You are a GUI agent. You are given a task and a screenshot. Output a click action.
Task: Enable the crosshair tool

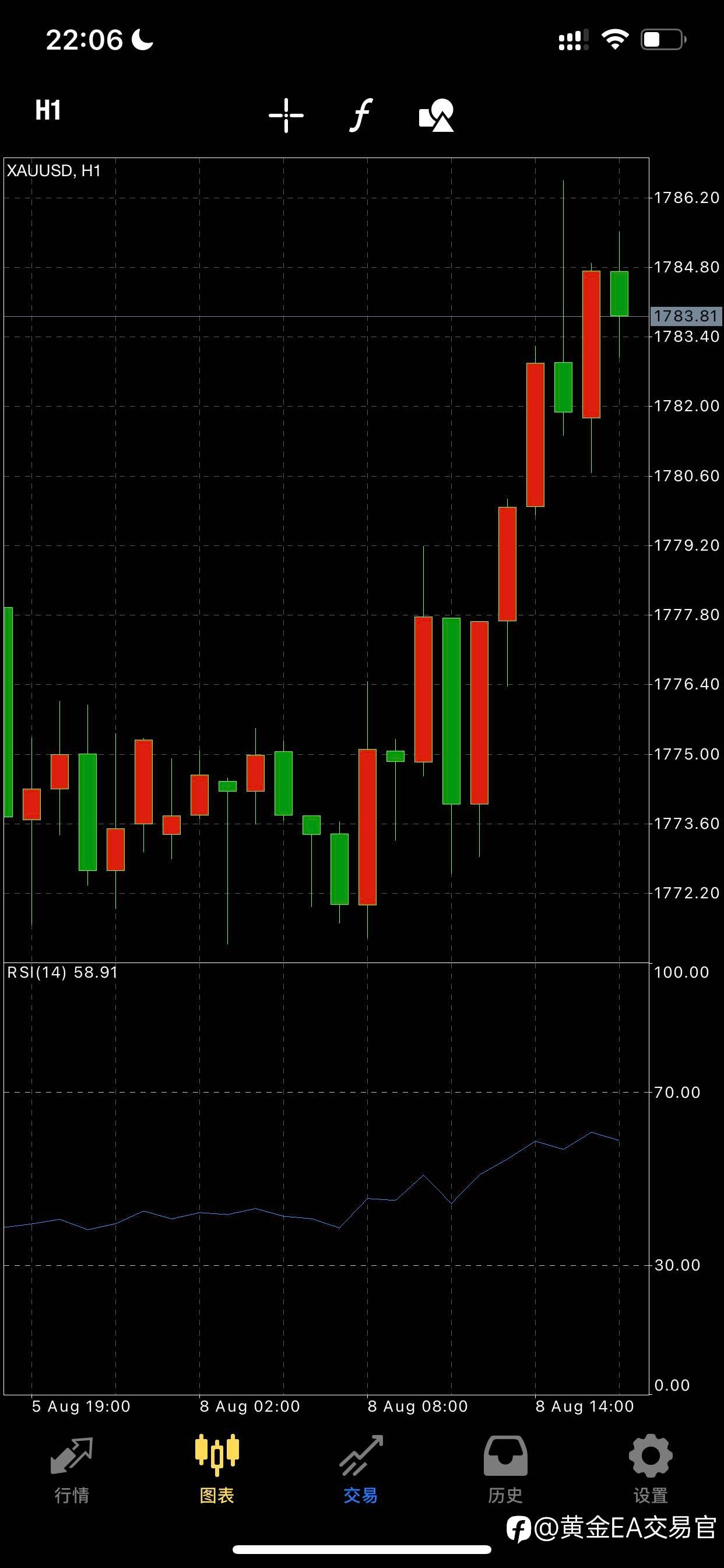286,115
